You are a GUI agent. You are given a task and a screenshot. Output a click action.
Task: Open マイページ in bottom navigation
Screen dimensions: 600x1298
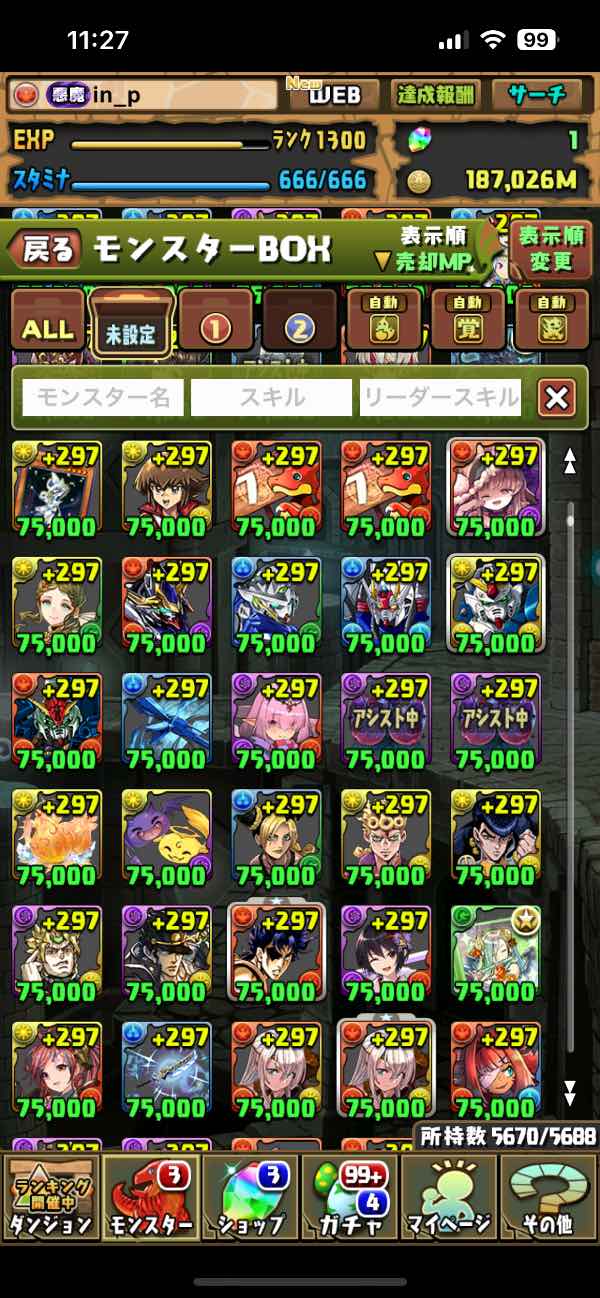449,1198
